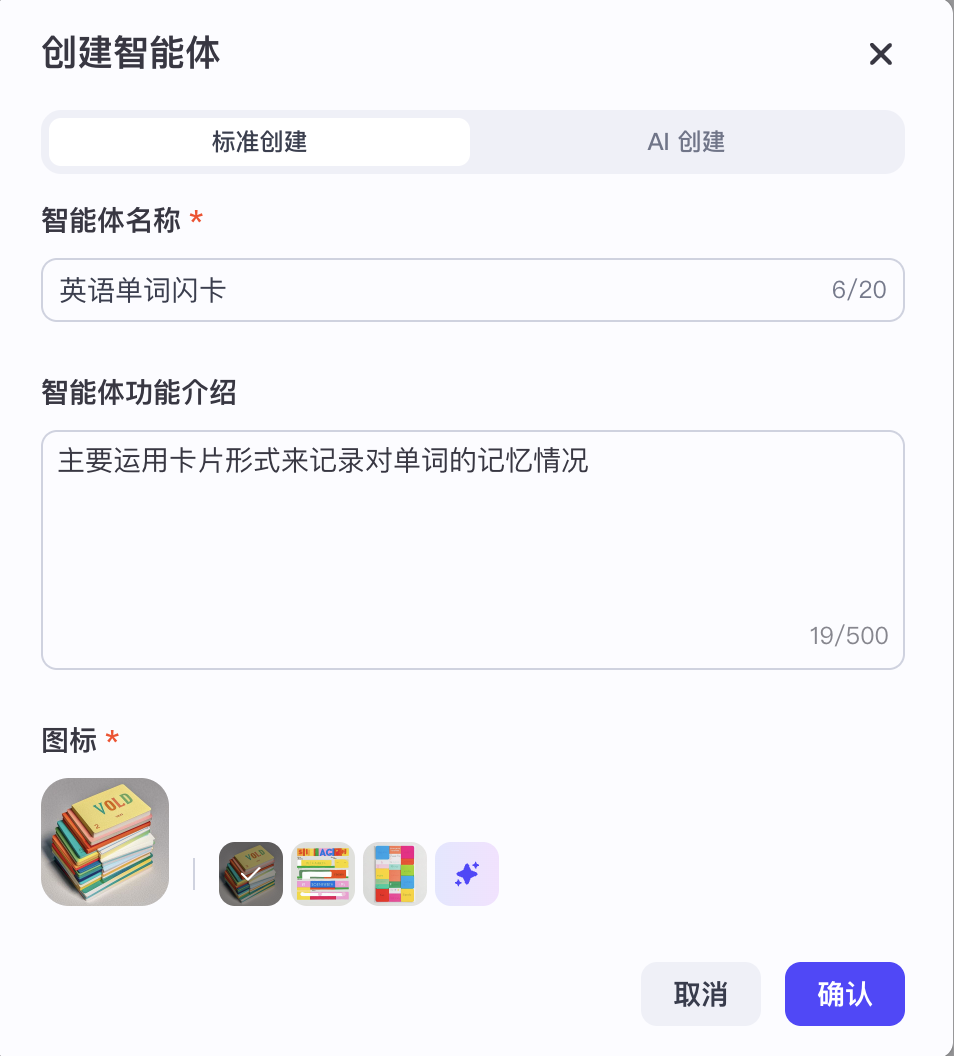The width and height of the screenshot is (954, 1056).
Task: Edit the 智能体功能介绍 text area
Action: point(473,550)
